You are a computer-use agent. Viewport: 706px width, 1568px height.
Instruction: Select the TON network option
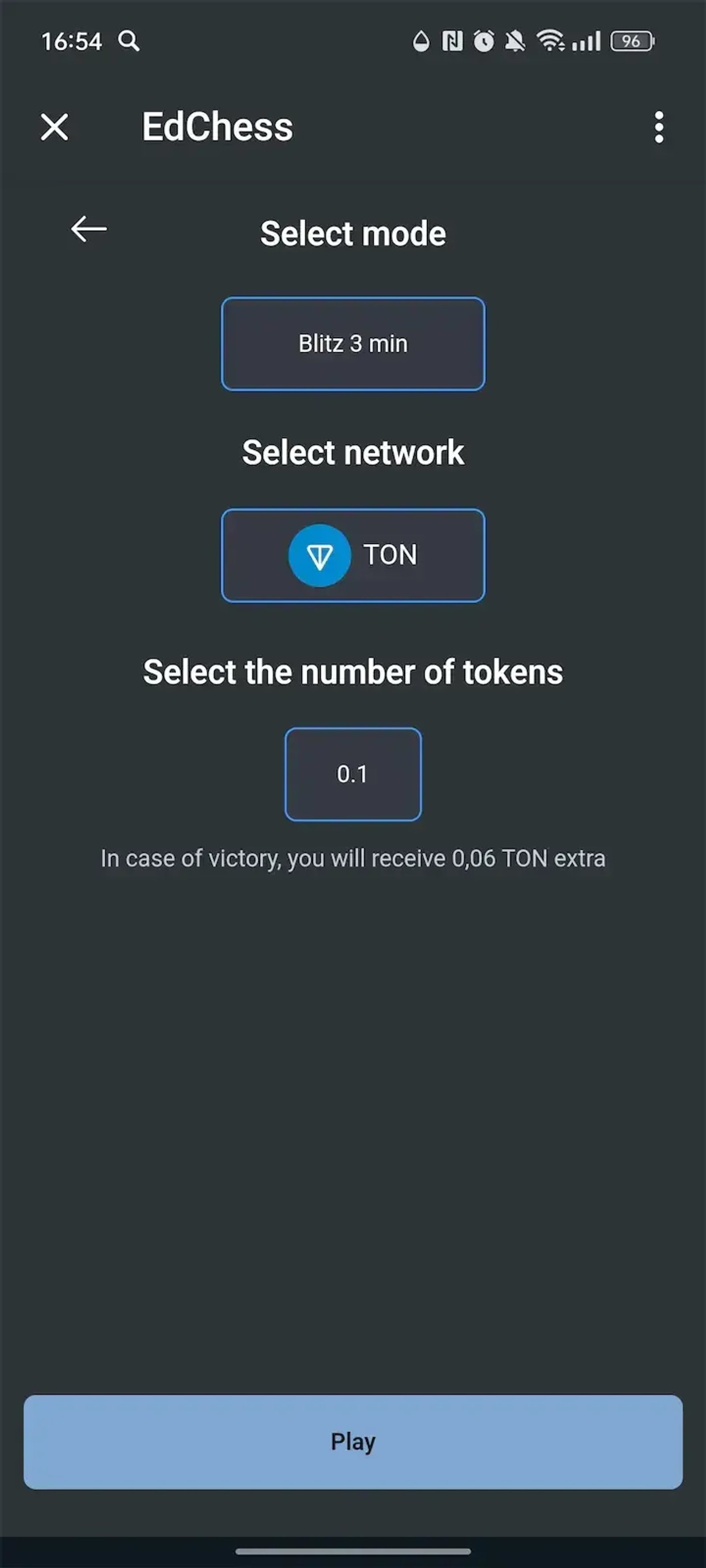point(353,555)
